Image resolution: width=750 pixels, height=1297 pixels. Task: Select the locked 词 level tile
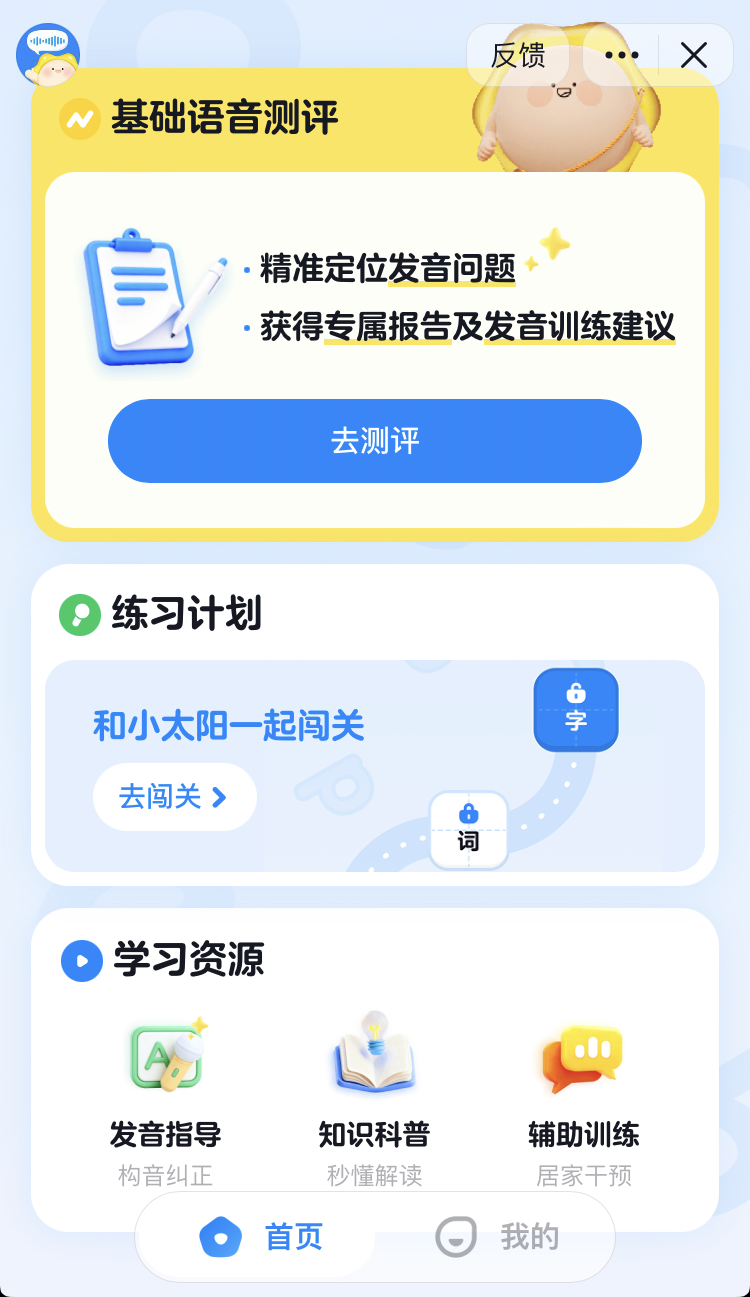pos(468,830)
